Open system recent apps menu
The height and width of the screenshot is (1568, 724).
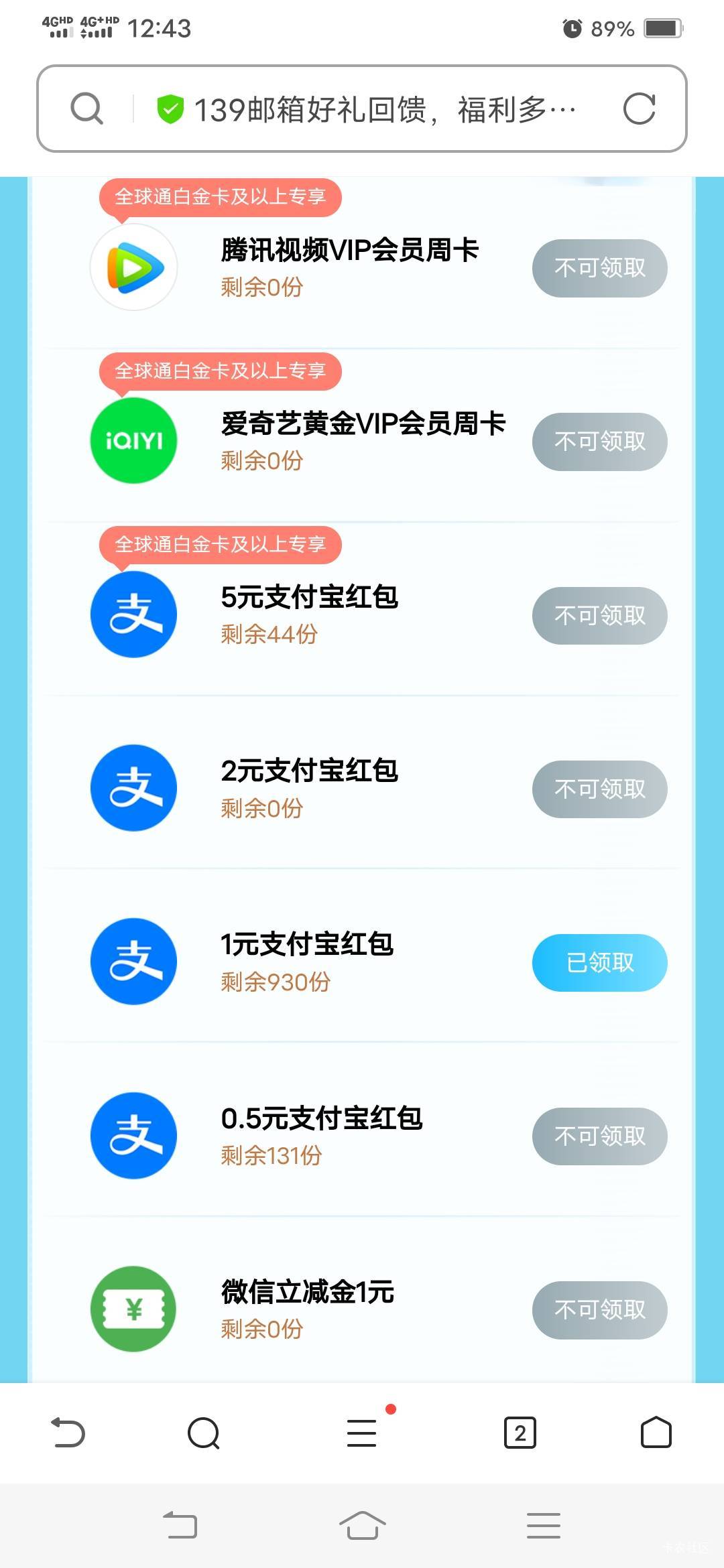pyautogui.click(x=544, y=1526)
